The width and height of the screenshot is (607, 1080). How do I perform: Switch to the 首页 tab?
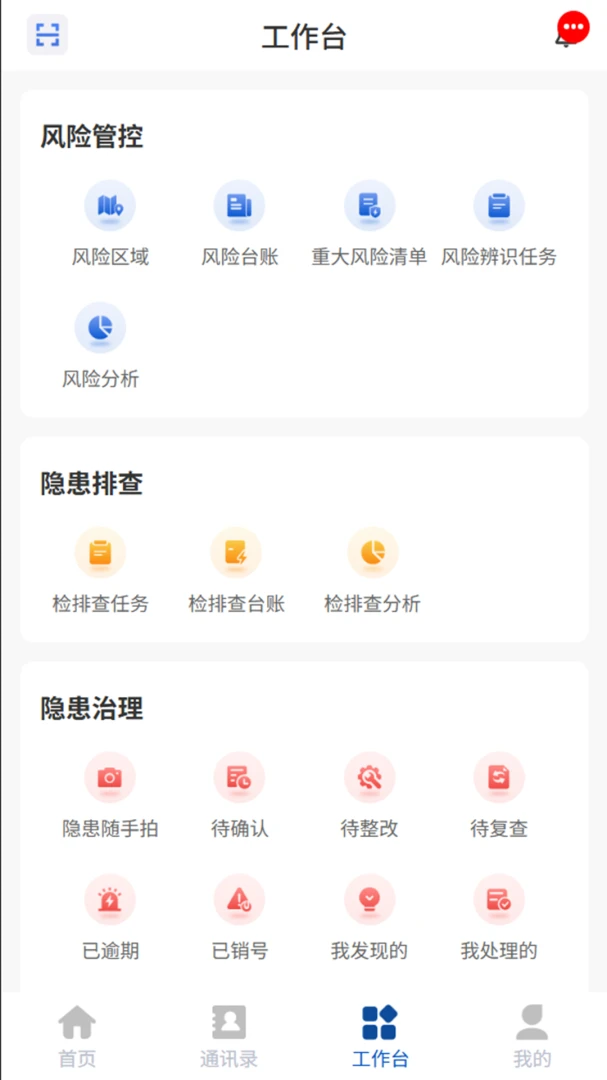pyautogui.click(x=77, y=1036)
